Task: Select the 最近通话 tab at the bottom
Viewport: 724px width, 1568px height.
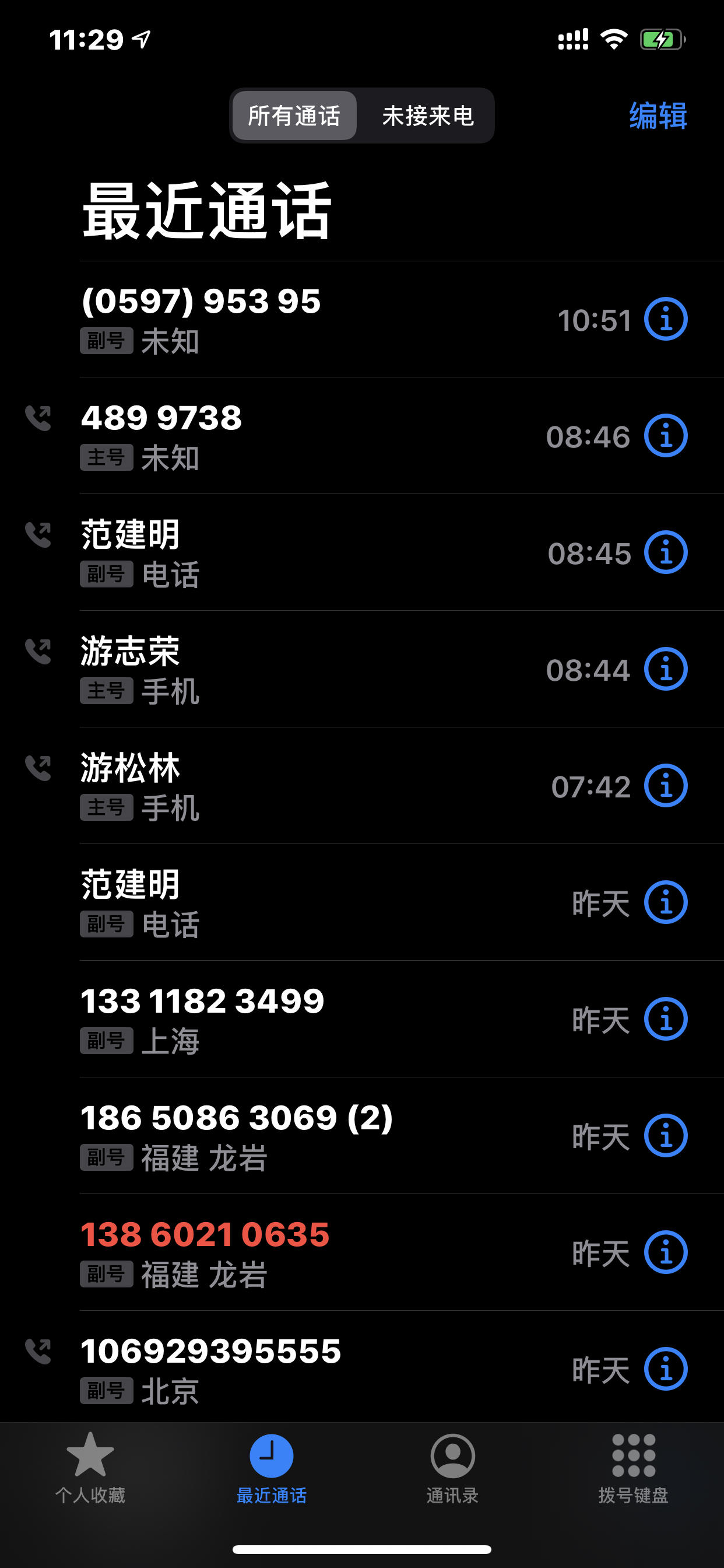Action: point(271,1468)
